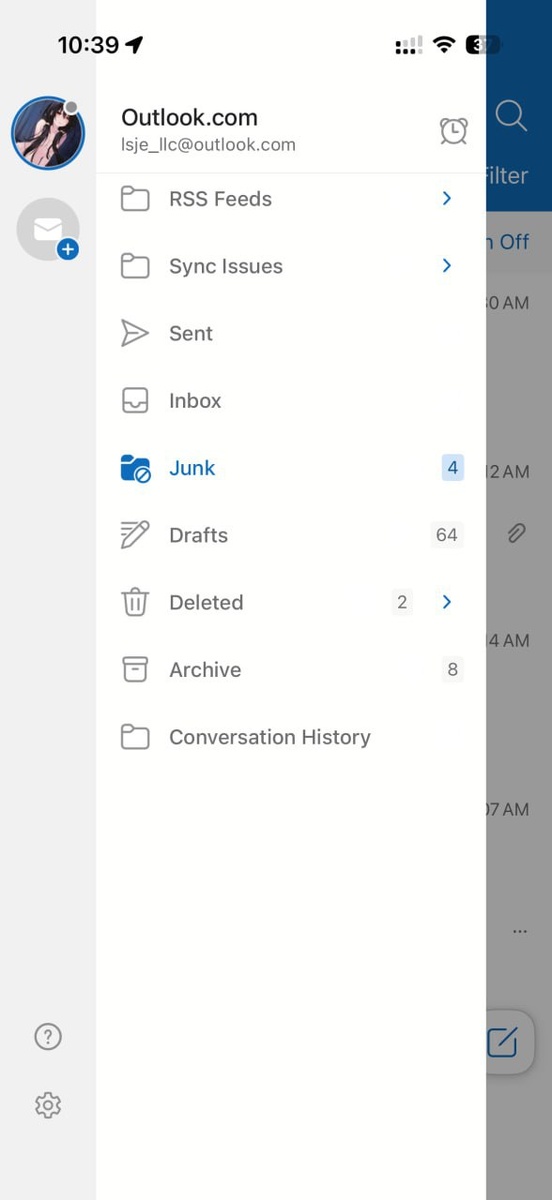Viewport: 552px width, 1200px height.
Task: Open settings gear icon
Action: coord(48,1105)
